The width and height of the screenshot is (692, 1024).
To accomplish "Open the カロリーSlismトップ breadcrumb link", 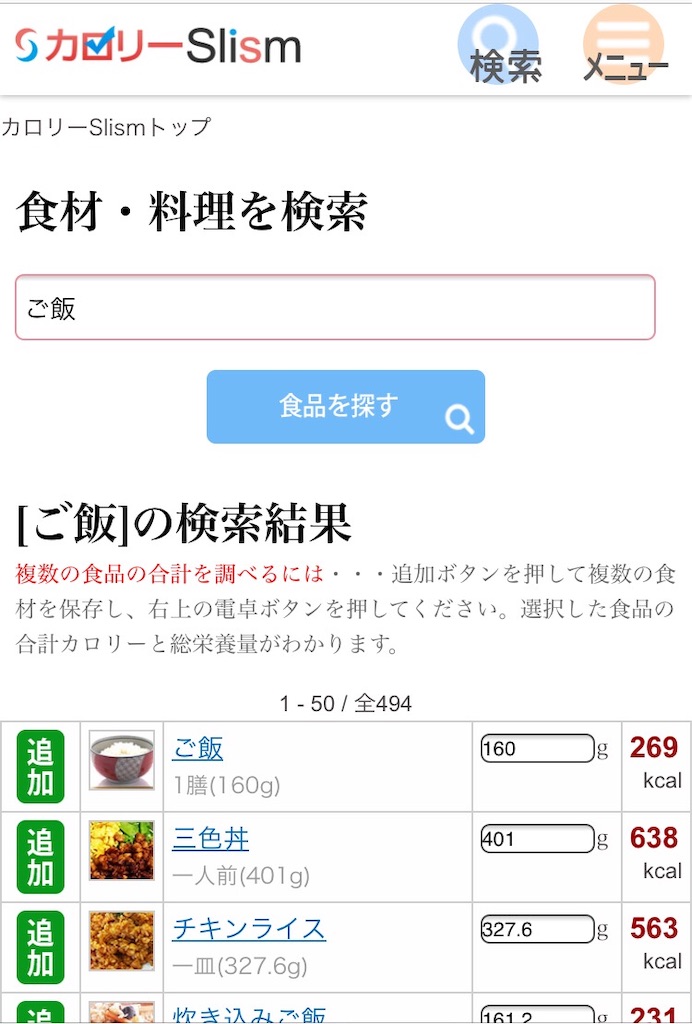I will click(x=106, y=127).
